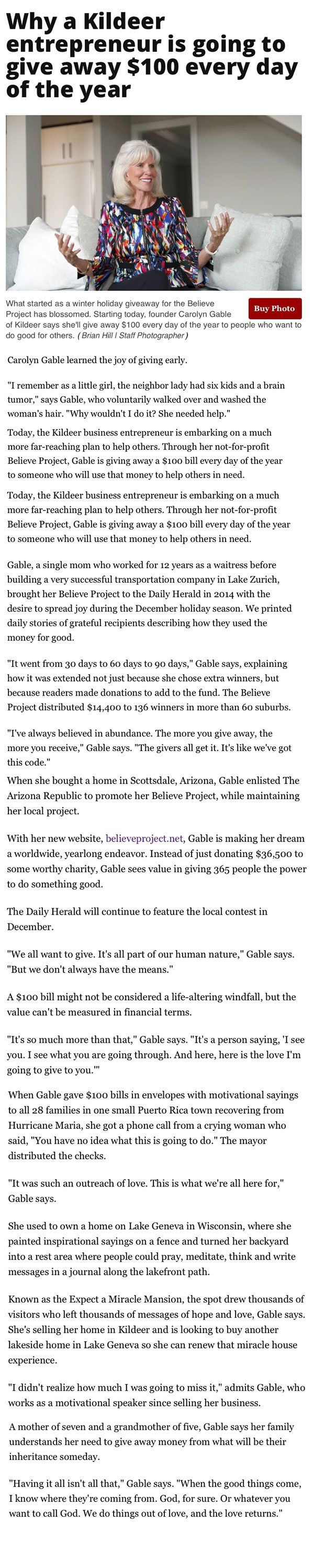Open the photo of Carolyn Gable
This screenshot has height=1568, width=314.
(154, 203)
